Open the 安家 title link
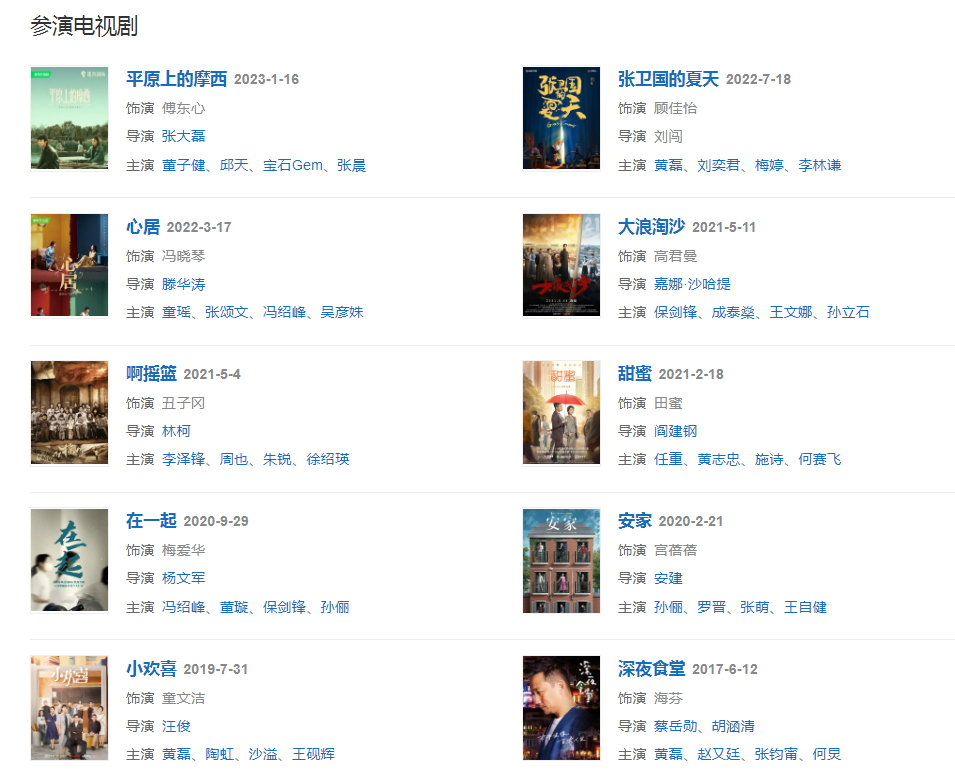The height and width of the screenshot is (780, 955). [x=634, y=521]
